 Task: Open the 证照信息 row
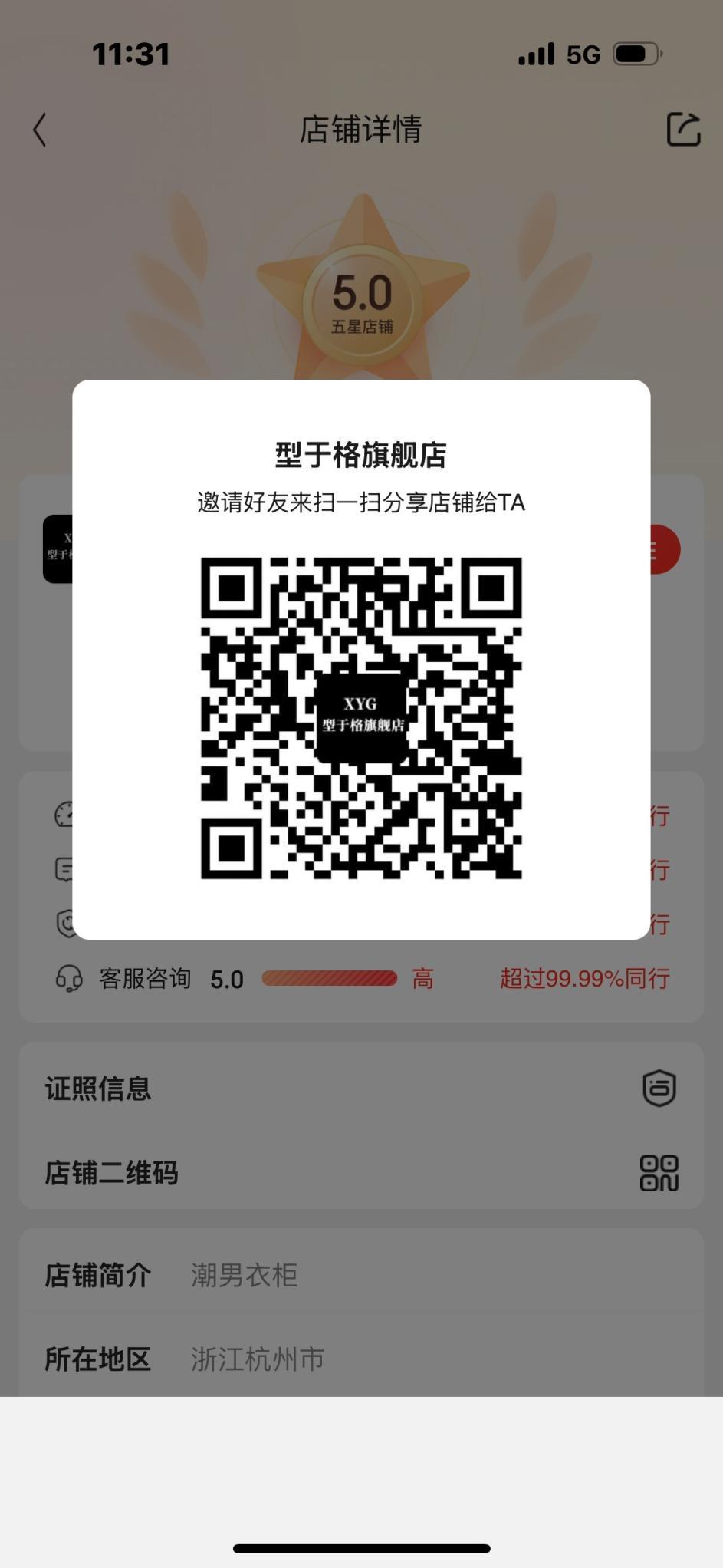tap(360, 1089)
